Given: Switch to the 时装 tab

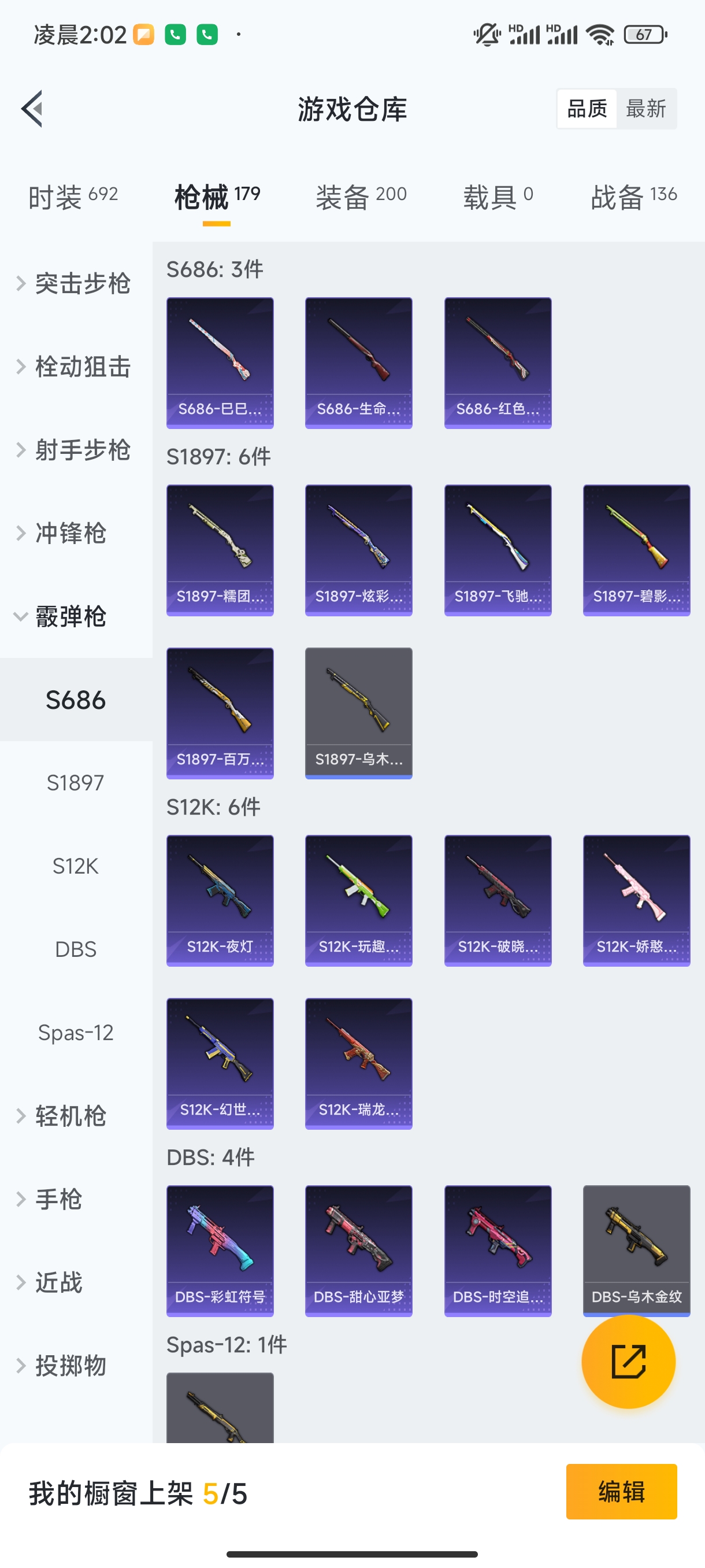Looking at the screenshot, I should [x=73, y=197].
